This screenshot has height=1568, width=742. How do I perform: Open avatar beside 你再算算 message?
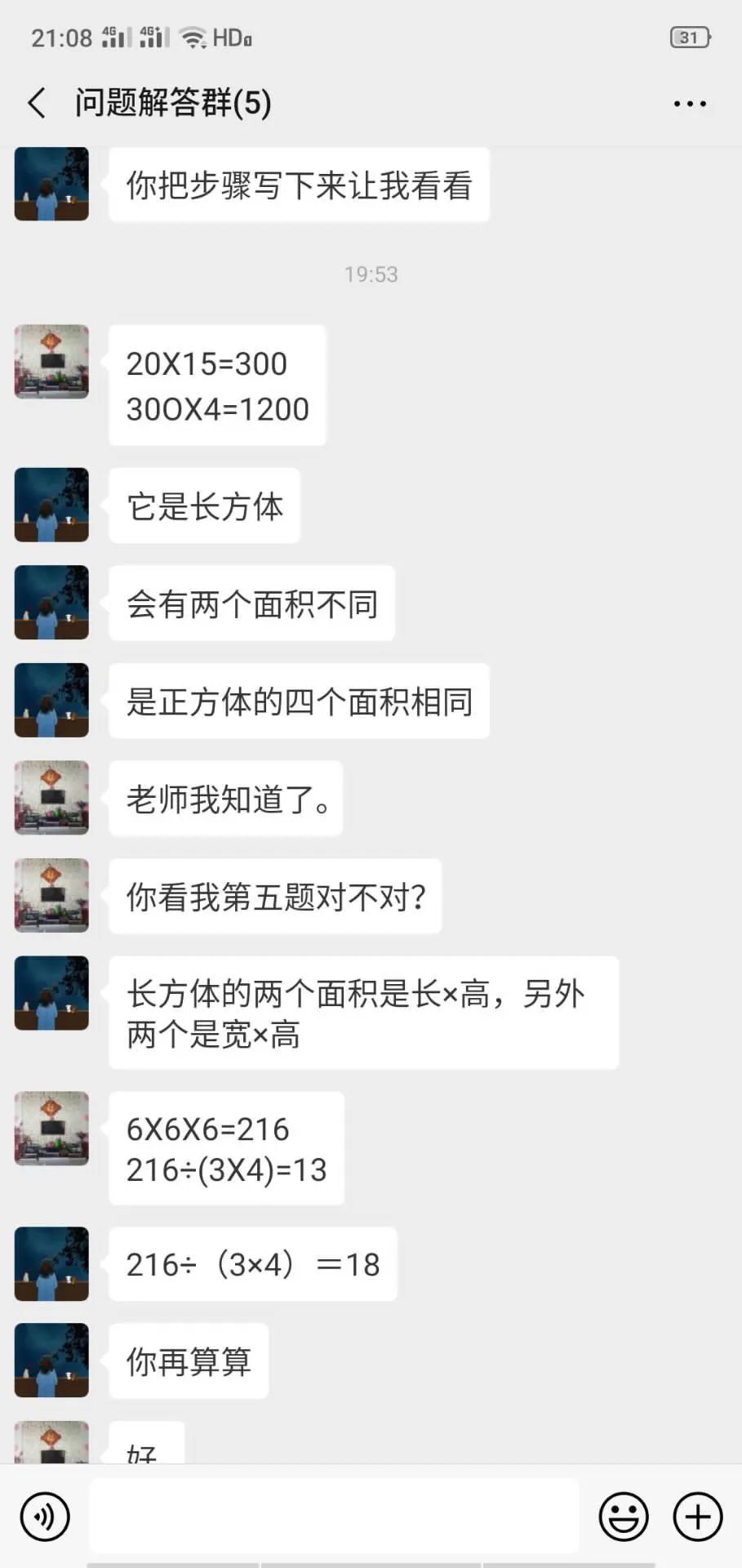coord(51,1361)
